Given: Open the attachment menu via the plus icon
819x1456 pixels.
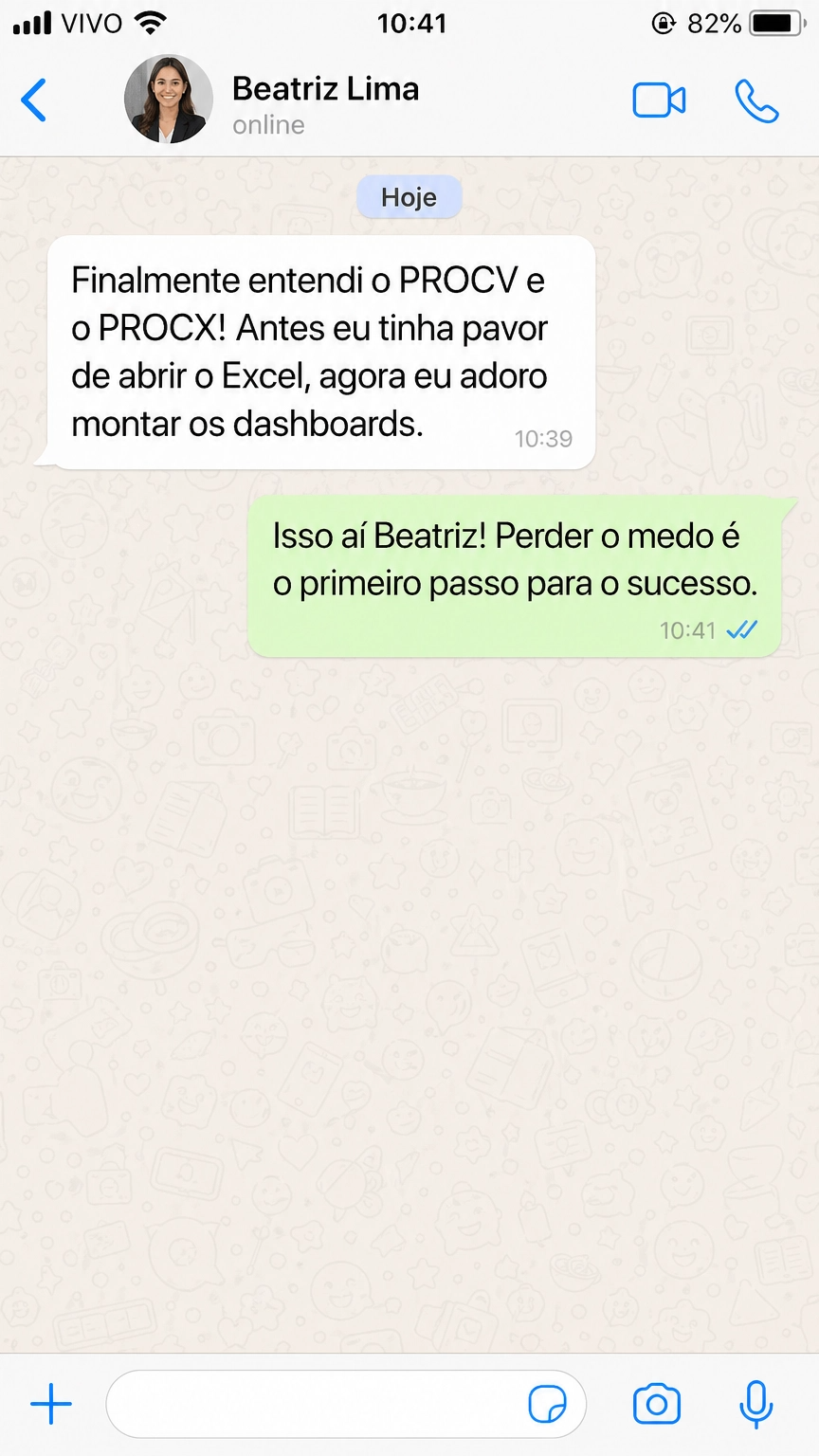Looking at the screenshot, I should [x=51, y=1403].
